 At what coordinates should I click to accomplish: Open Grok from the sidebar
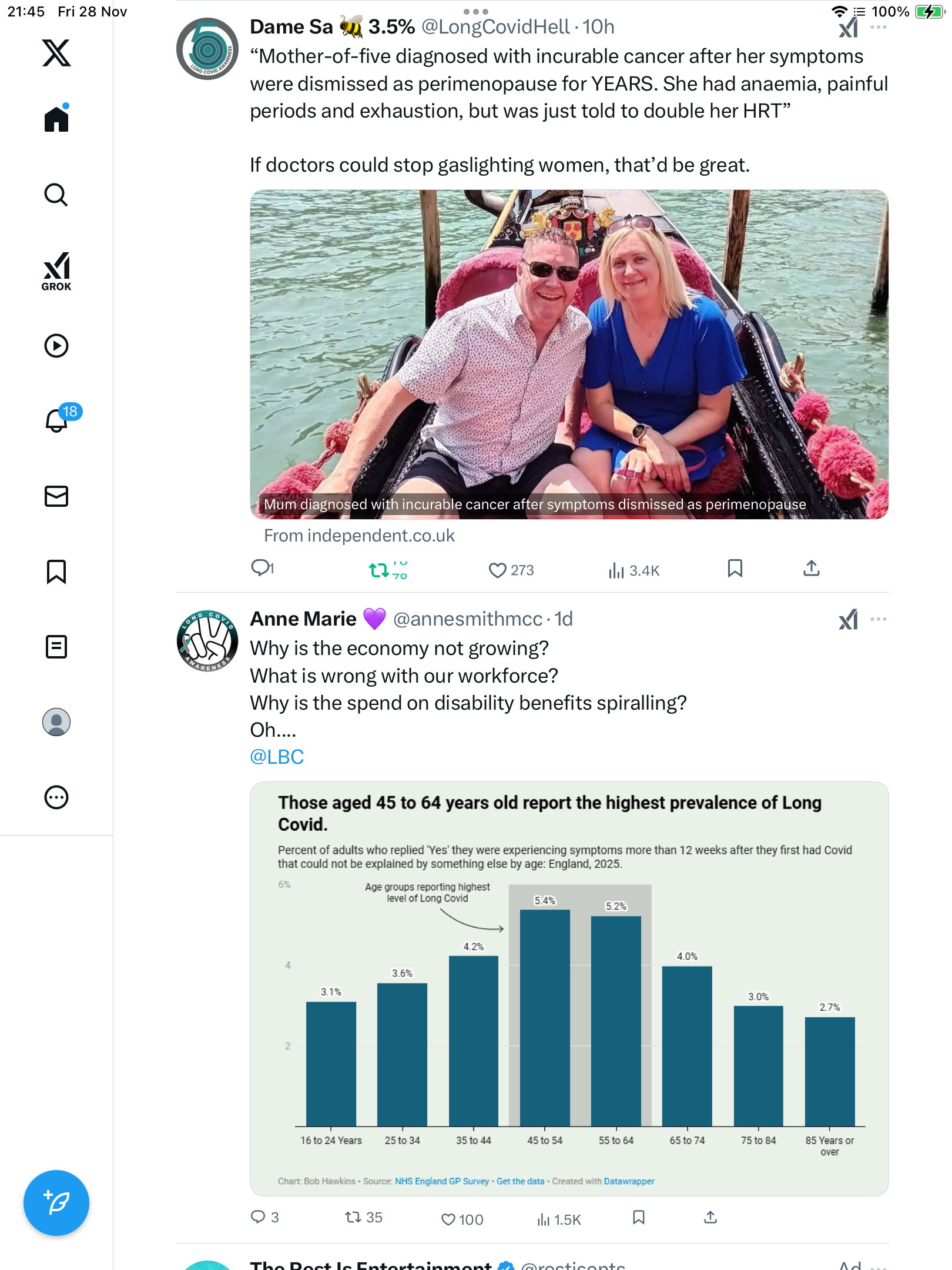click(x=56, y=271)
